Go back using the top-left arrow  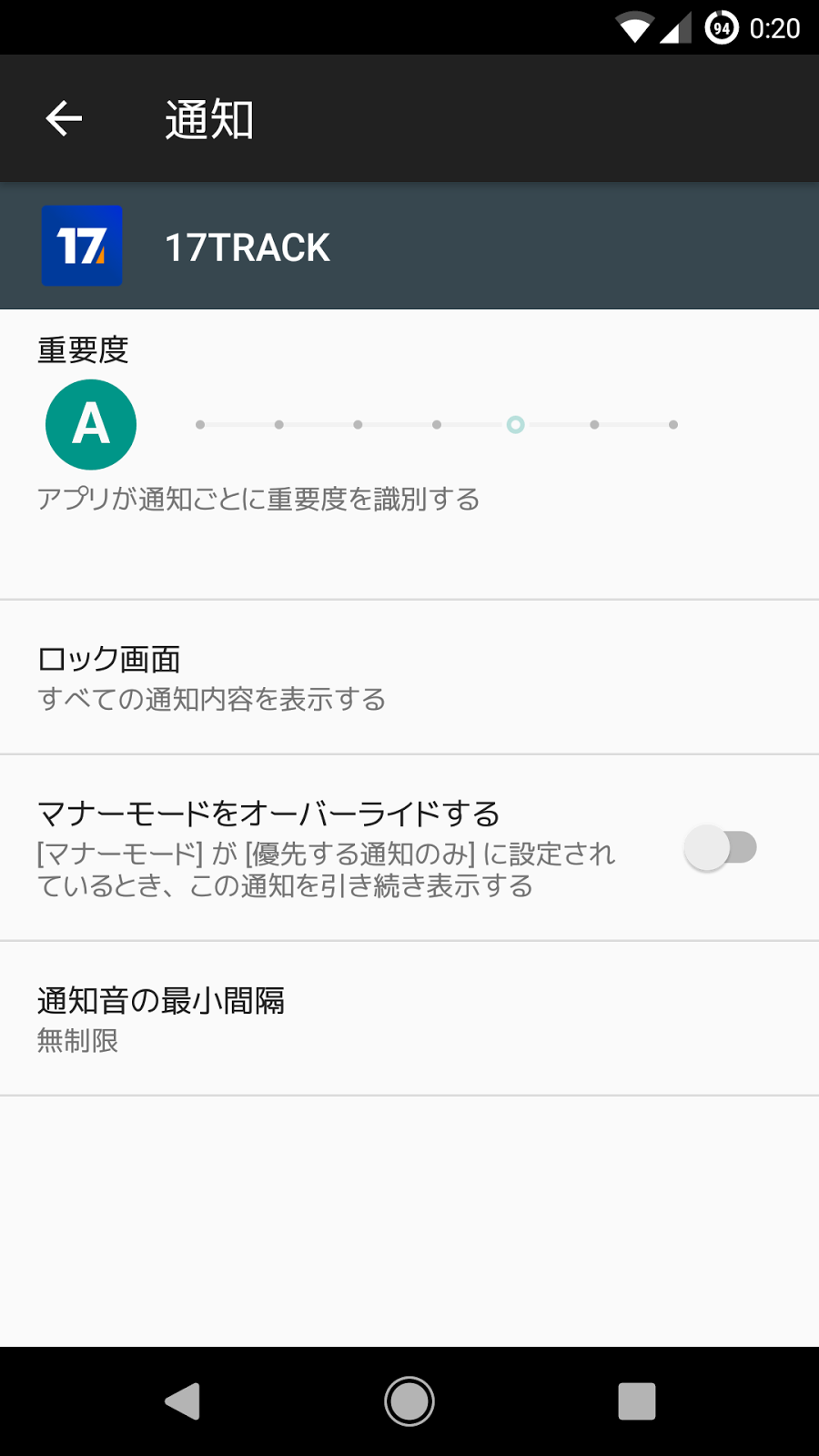(64, 118)
